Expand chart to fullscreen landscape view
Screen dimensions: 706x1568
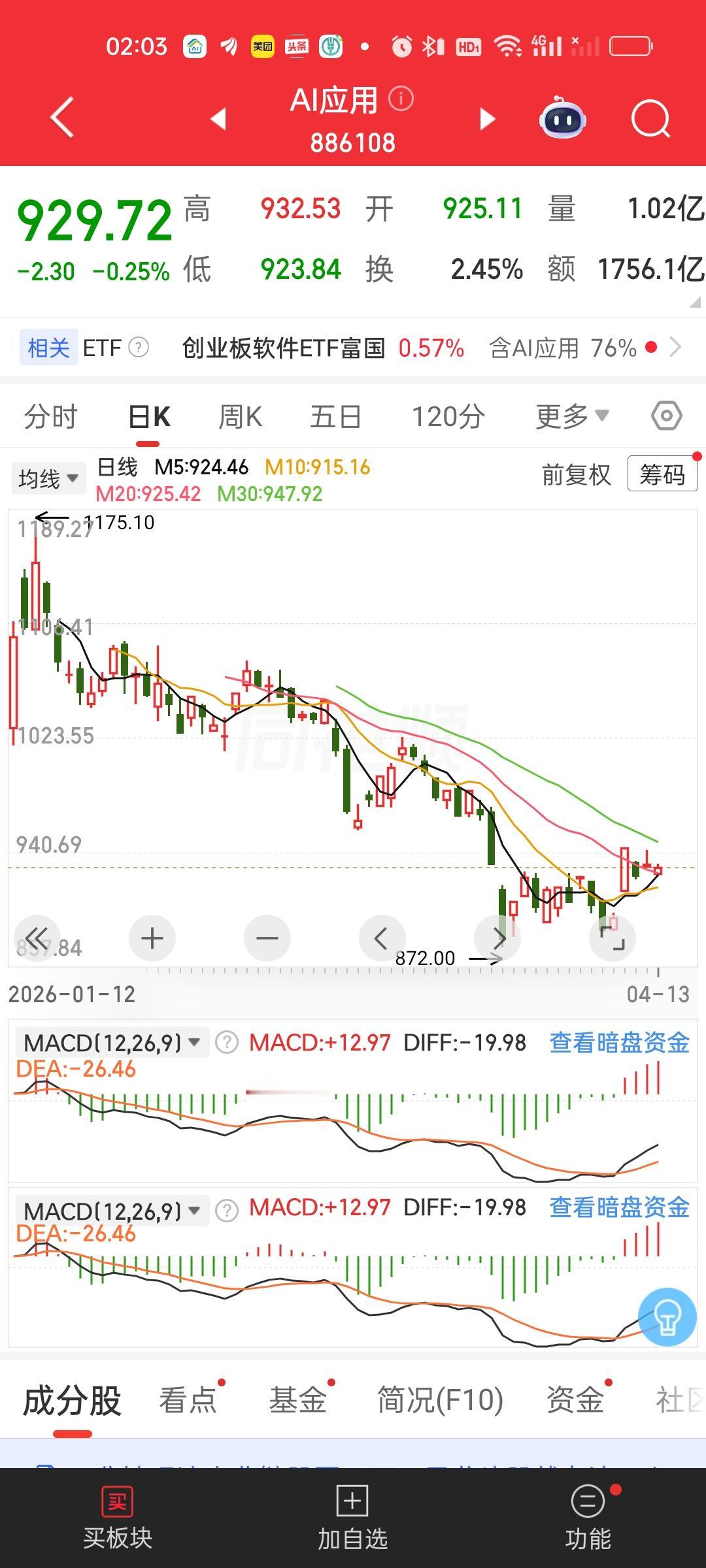[613, 938]
